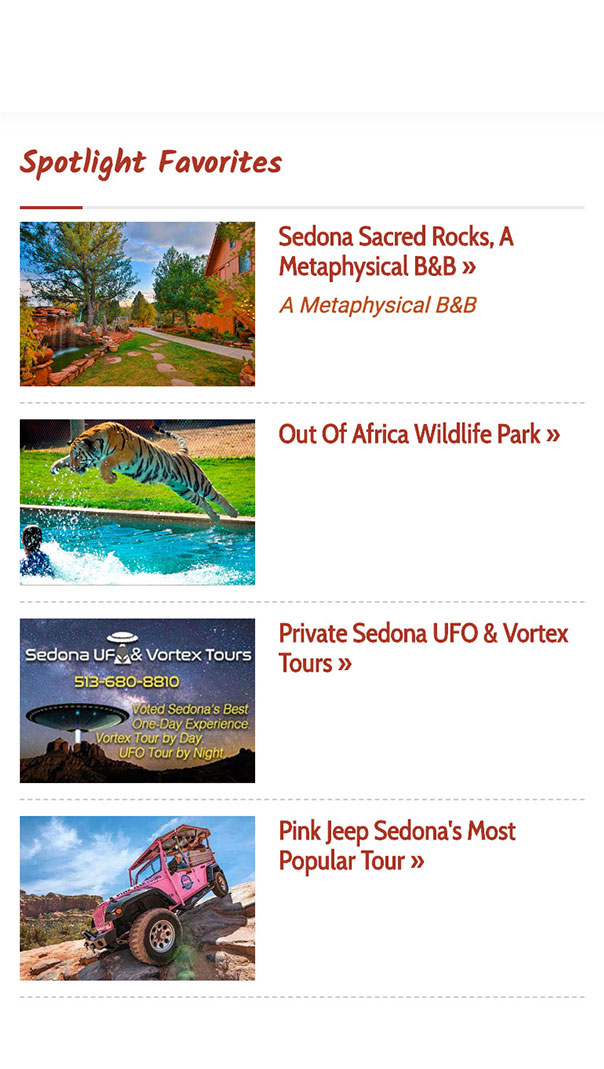The image size is (604, 1069).
Task: Open Pink Jeep Sedona's Most Popular Tour link
Action: point(397,845)
